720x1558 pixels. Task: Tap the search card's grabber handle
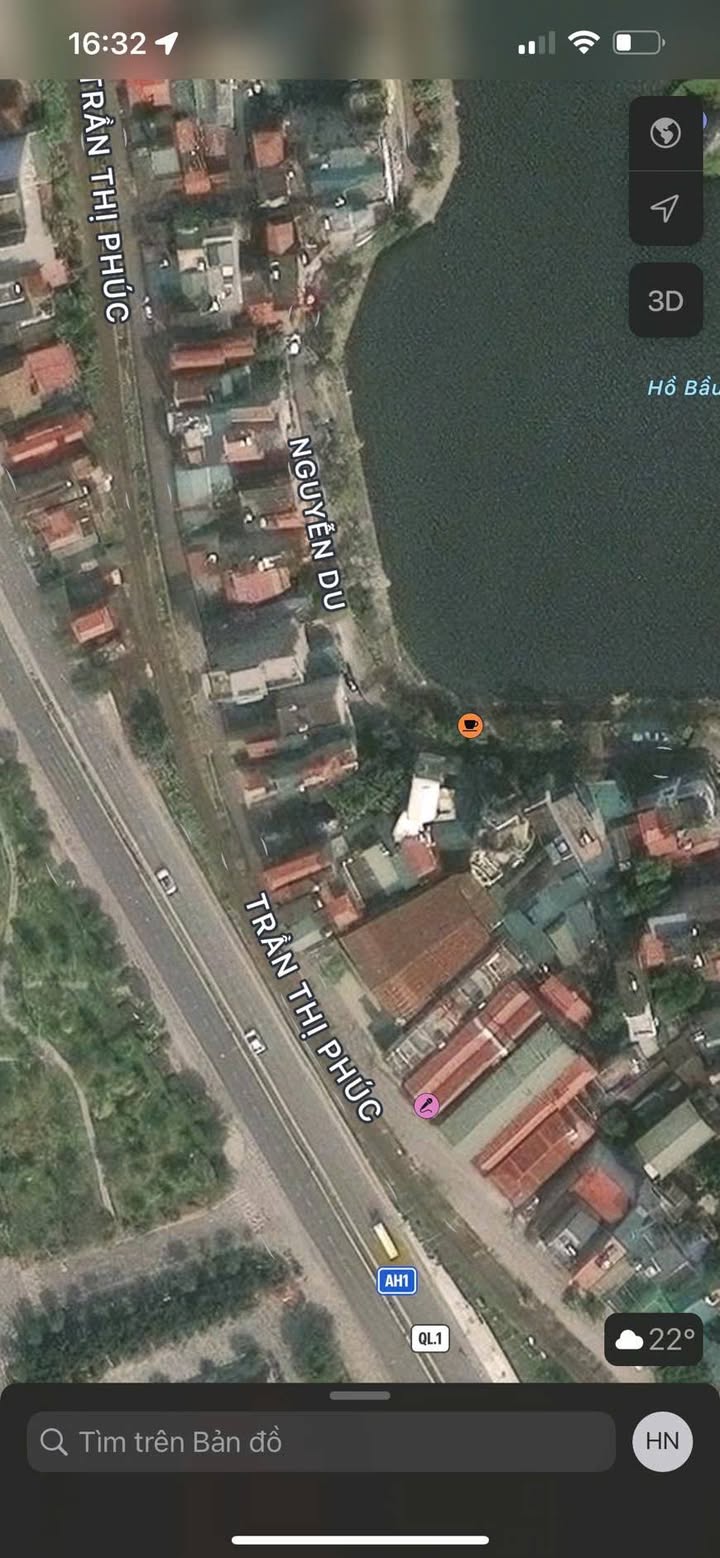tap(360, 1395)
